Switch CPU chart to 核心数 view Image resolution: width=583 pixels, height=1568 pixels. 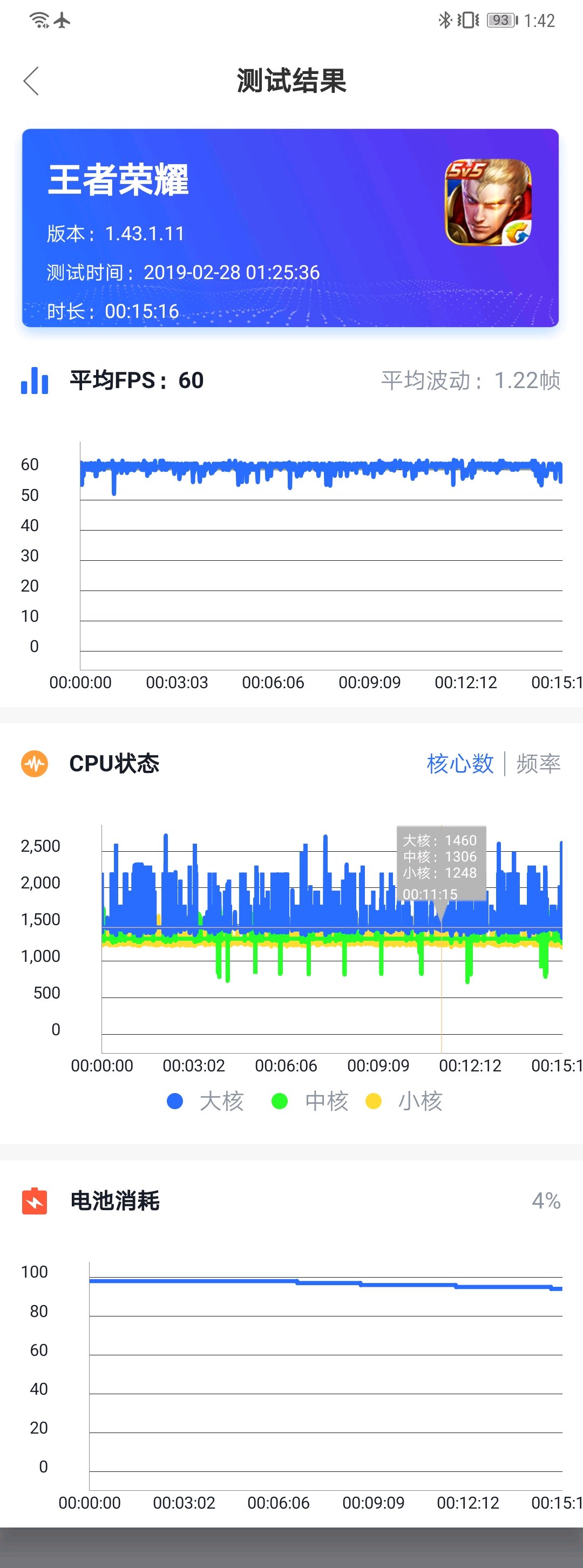pos(459,763)
